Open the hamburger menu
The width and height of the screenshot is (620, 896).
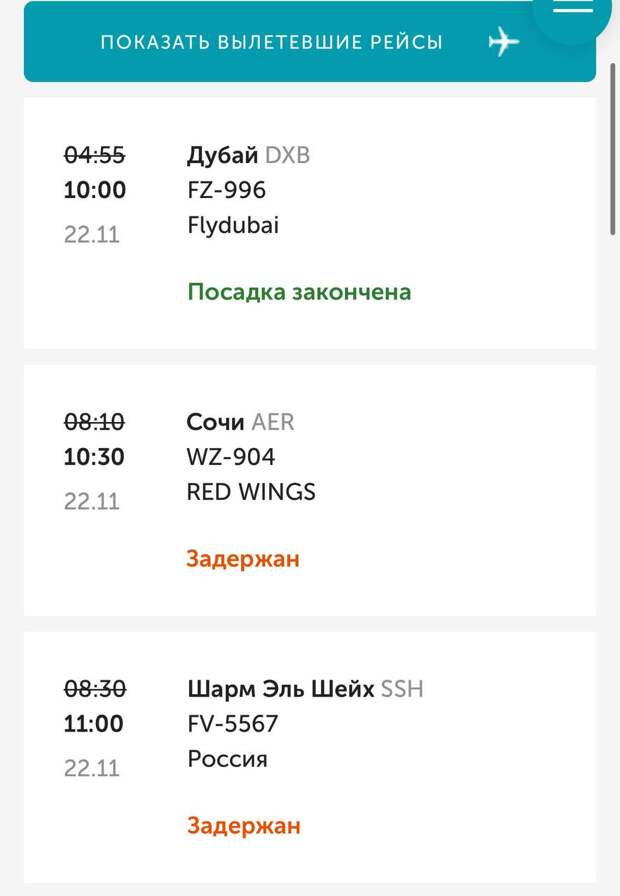pyautogui.click(x=573, y=8)
